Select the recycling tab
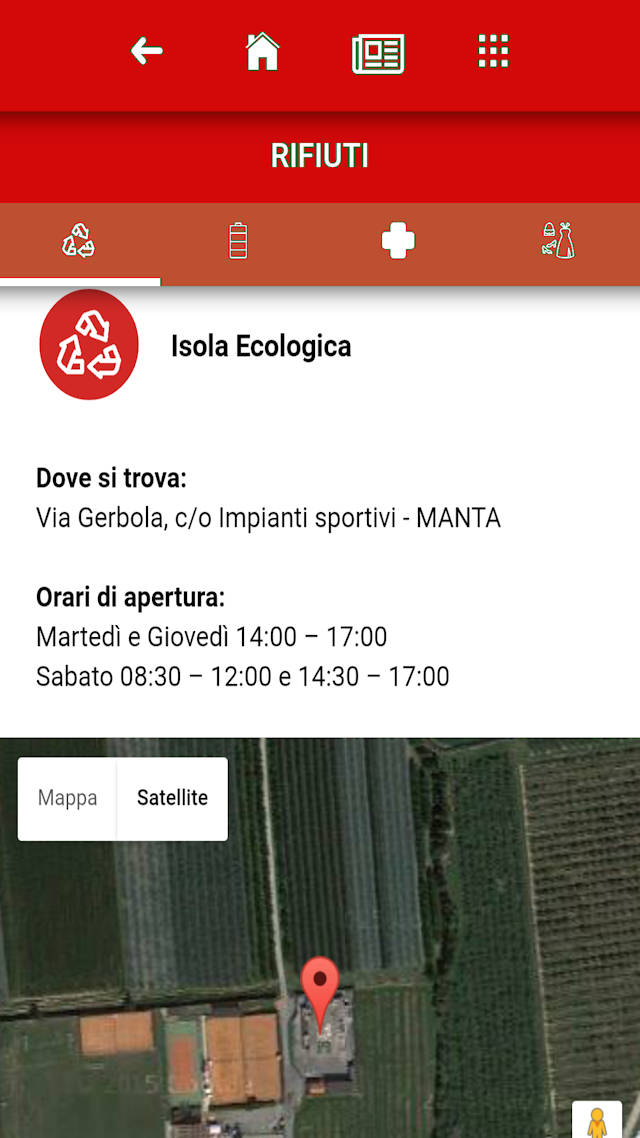The height and width of the screenshot is (1138, 640). tap(79, 241)
